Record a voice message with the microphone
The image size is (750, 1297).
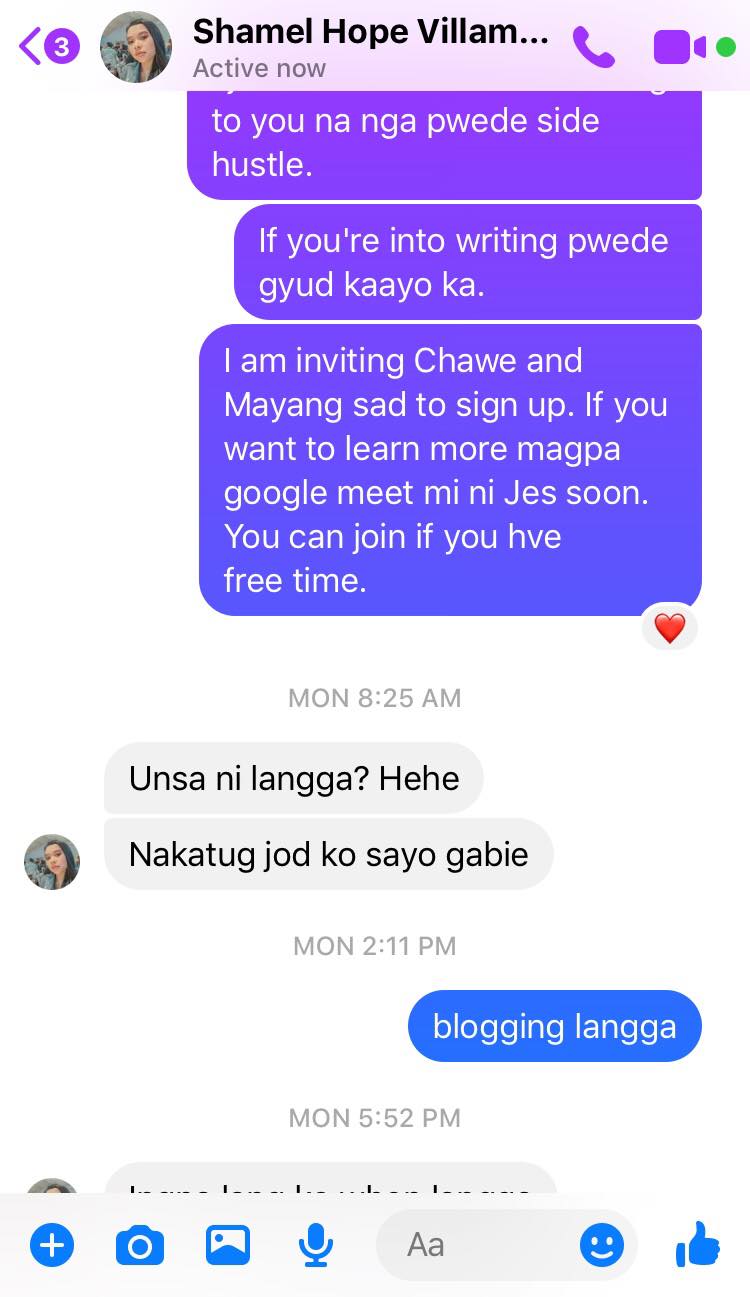[316, 1245]
